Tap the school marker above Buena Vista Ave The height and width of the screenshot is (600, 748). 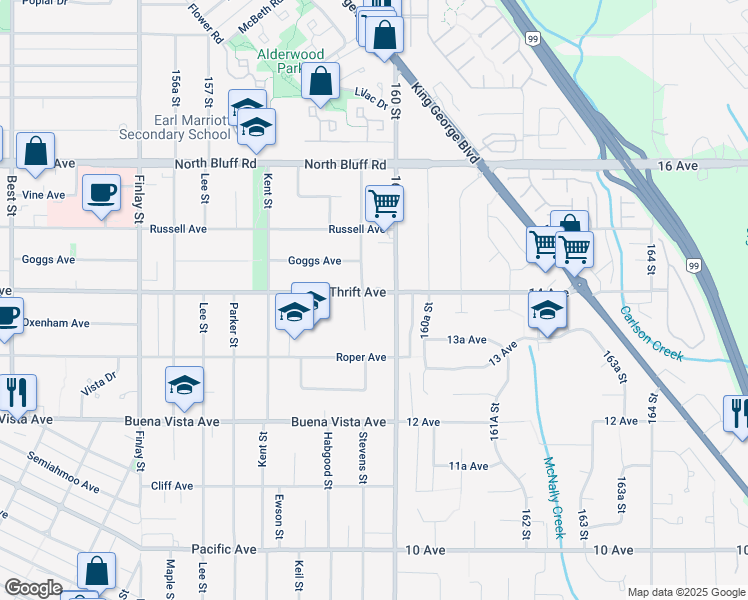[185, 385]
